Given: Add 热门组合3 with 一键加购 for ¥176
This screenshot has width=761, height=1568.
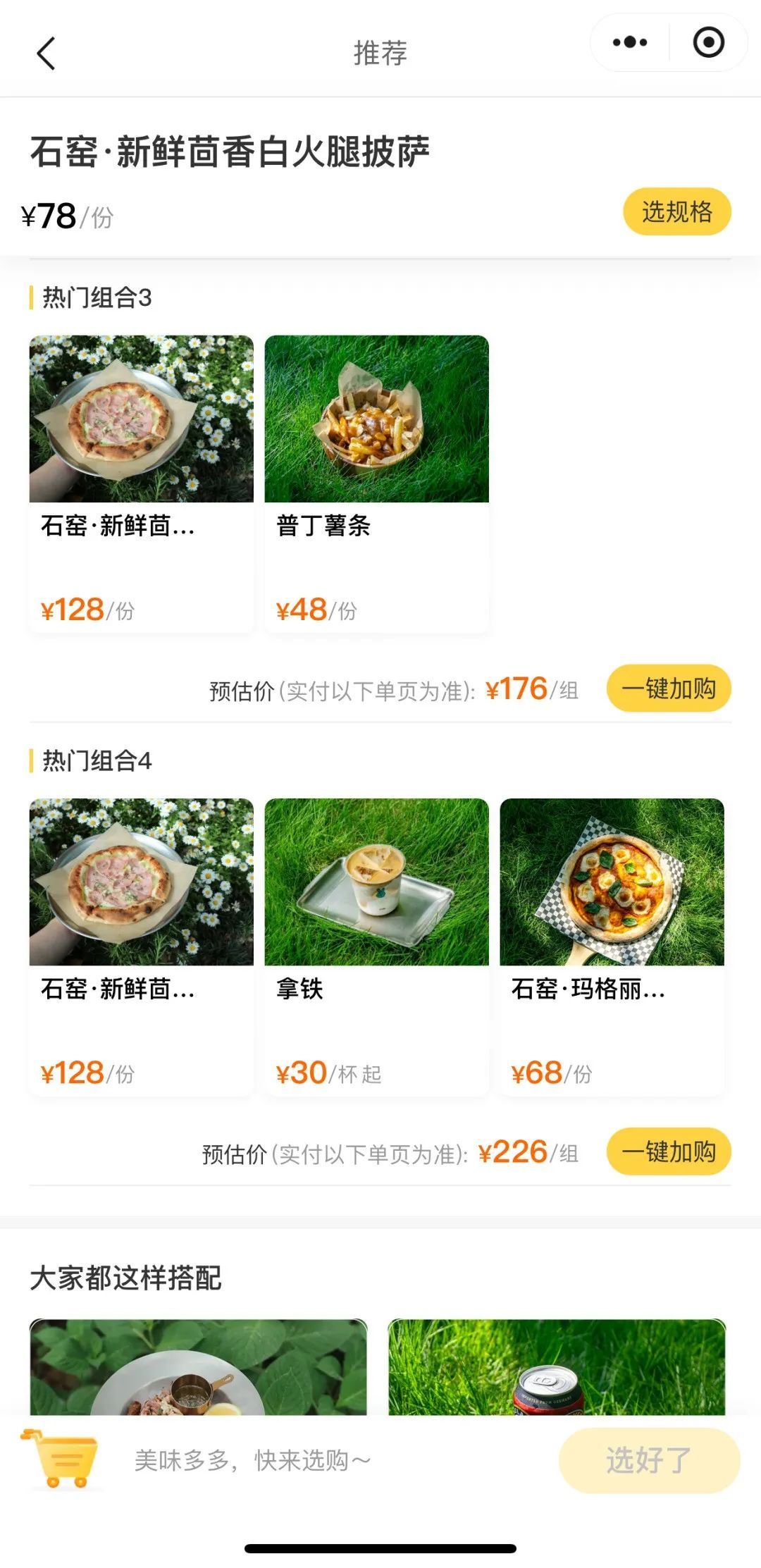Looking at the screenshot, I should pos(668,689).
